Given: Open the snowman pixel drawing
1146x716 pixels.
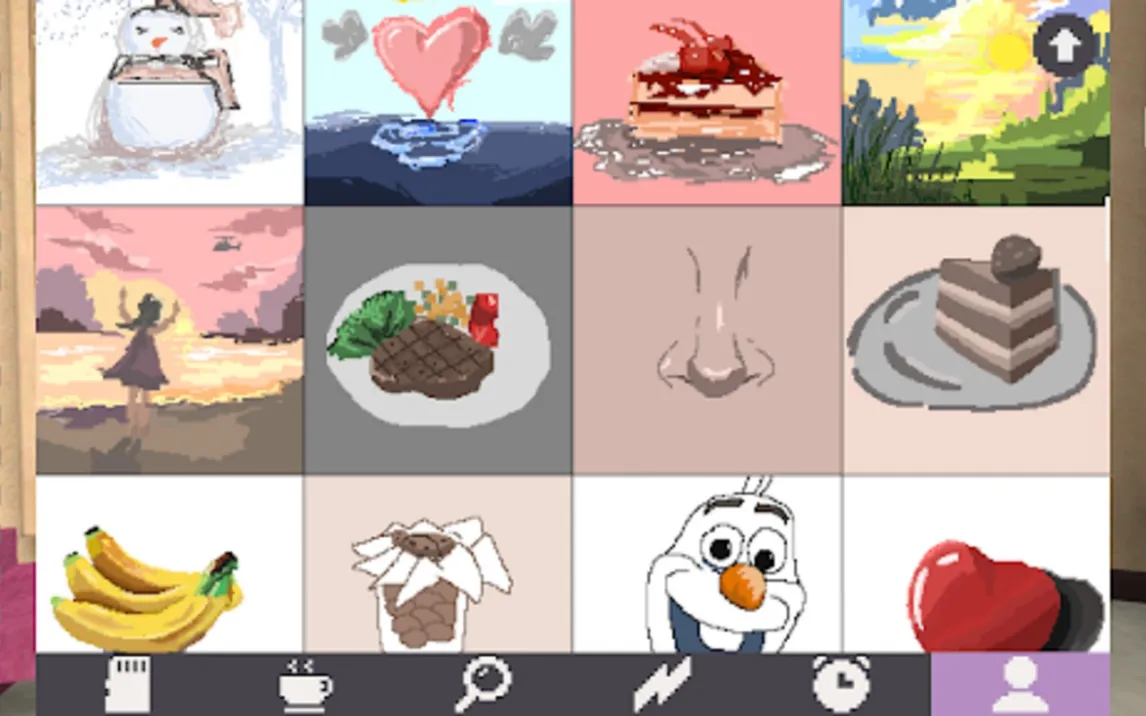Looking at the screenshot, I should click(x=170, y=100).
